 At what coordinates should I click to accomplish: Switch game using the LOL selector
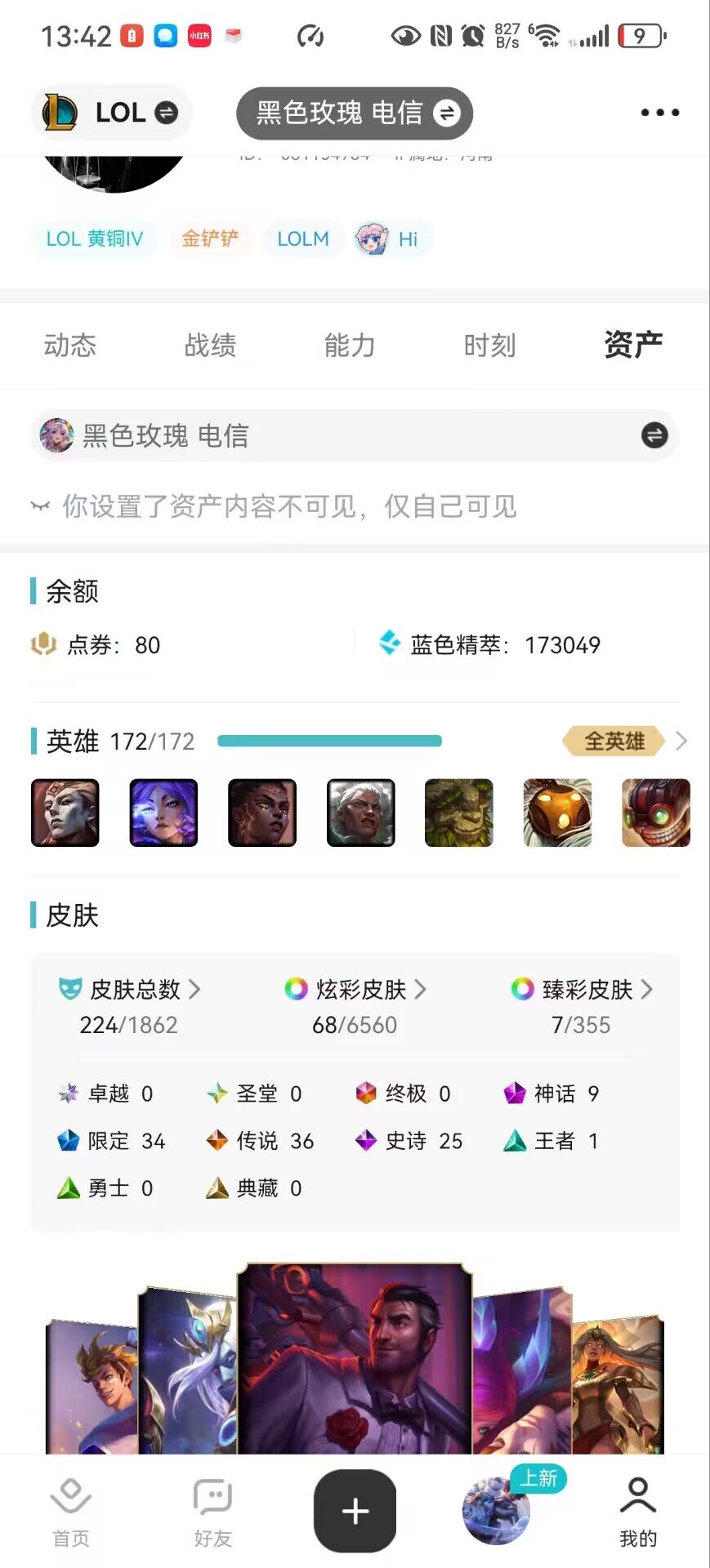click(x=111, y=113)
